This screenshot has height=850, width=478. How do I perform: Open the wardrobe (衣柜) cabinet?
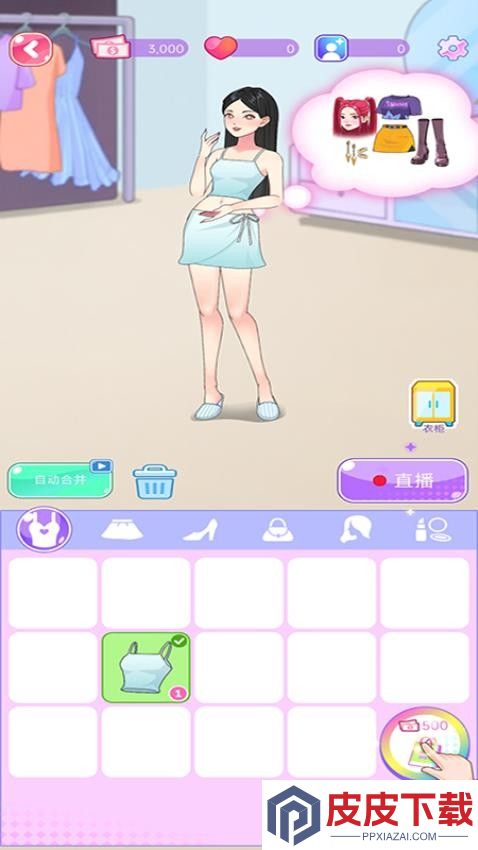coord(432,405)
